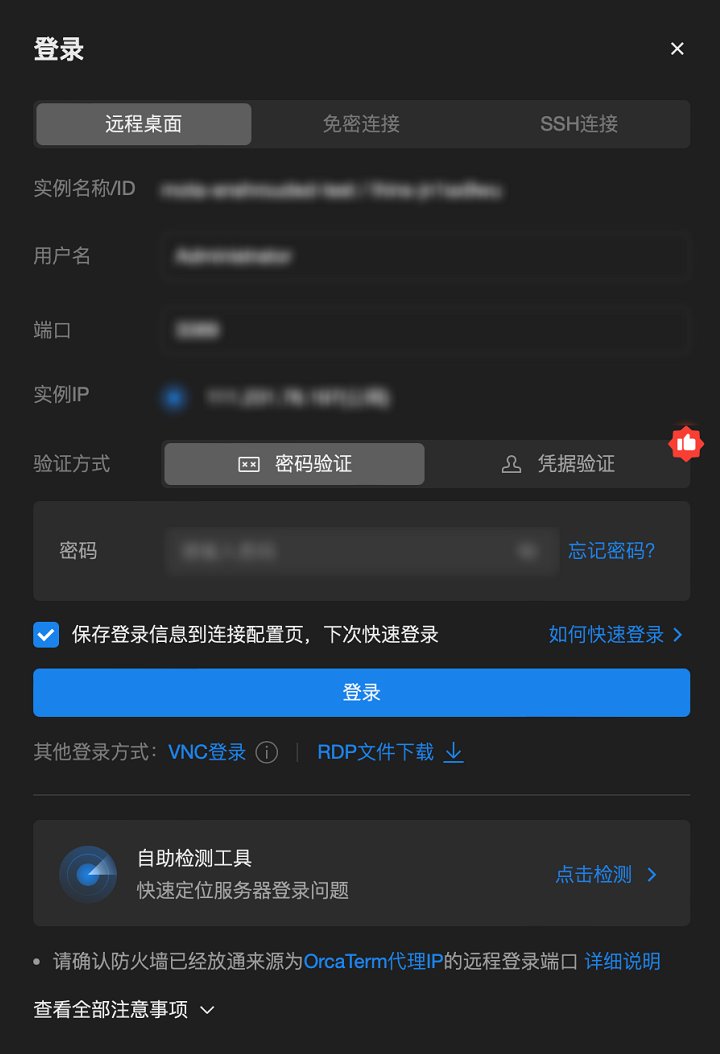
Task: Expand 查看全部注意事项
Action: coord(124,1010)
